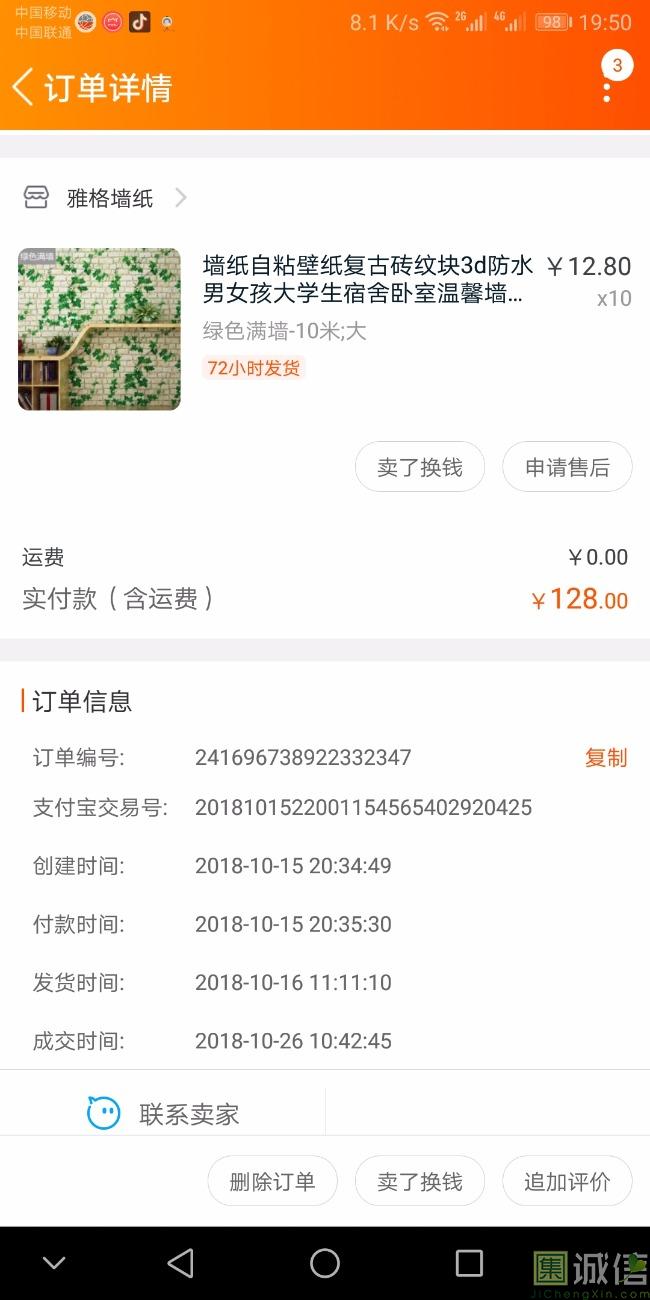The image size is (650, 1300).
Task: Contact the seller via 联系卖家
Action: [x=165, y=1114]
